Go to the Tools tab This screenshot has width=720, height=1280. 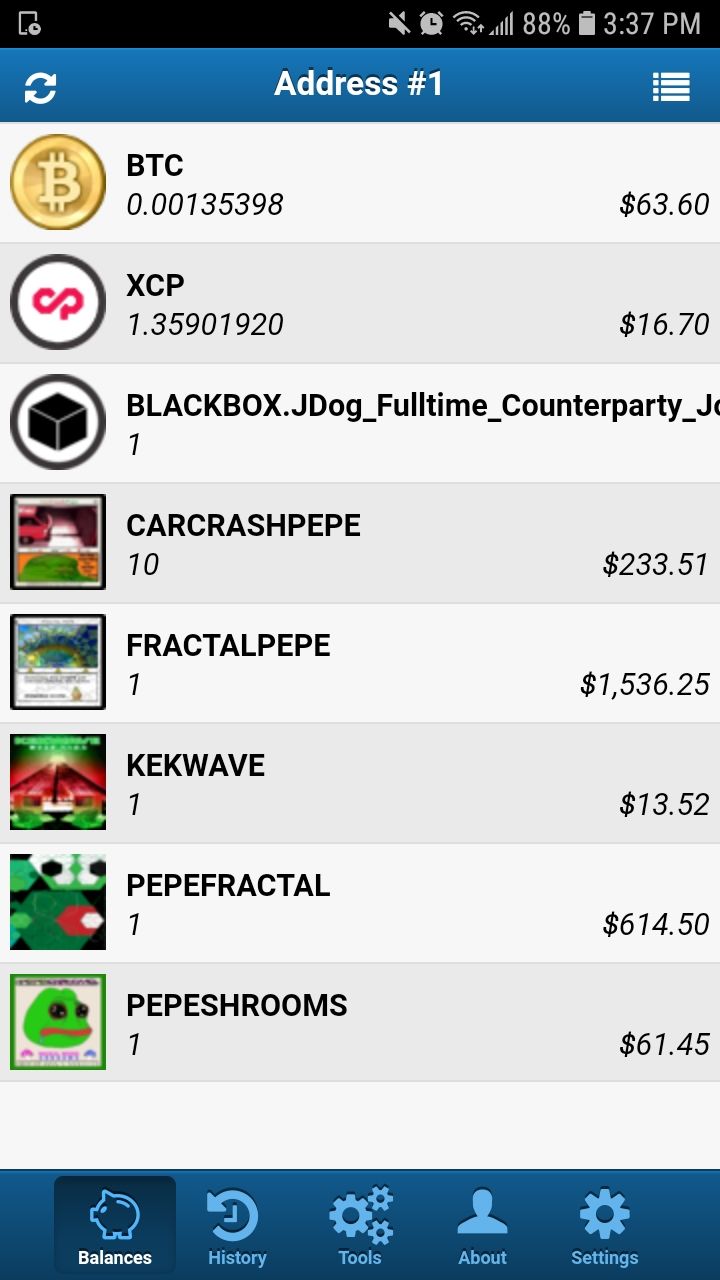point(360,1226)
